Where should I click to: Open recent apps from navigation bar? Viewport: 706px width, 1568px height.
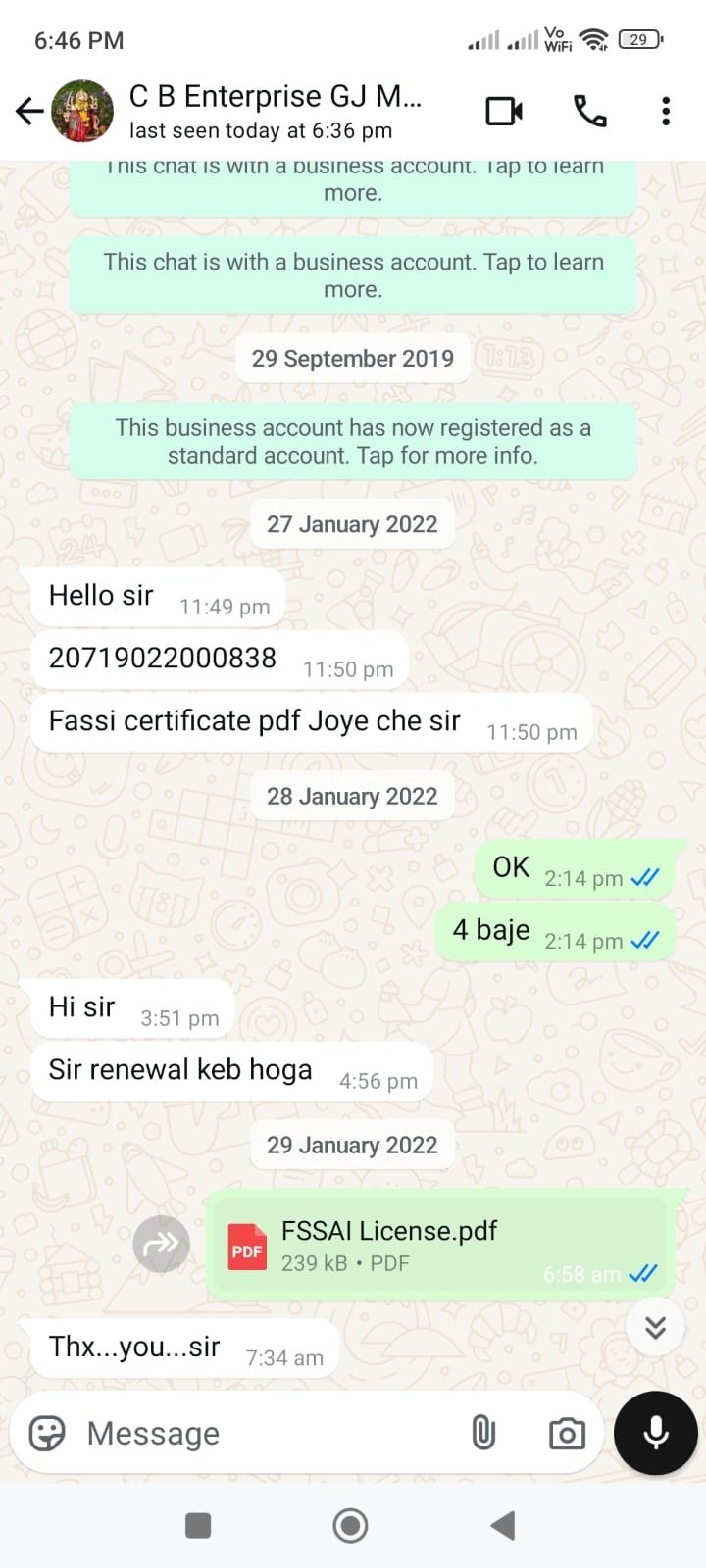(x=198, y=1525)
